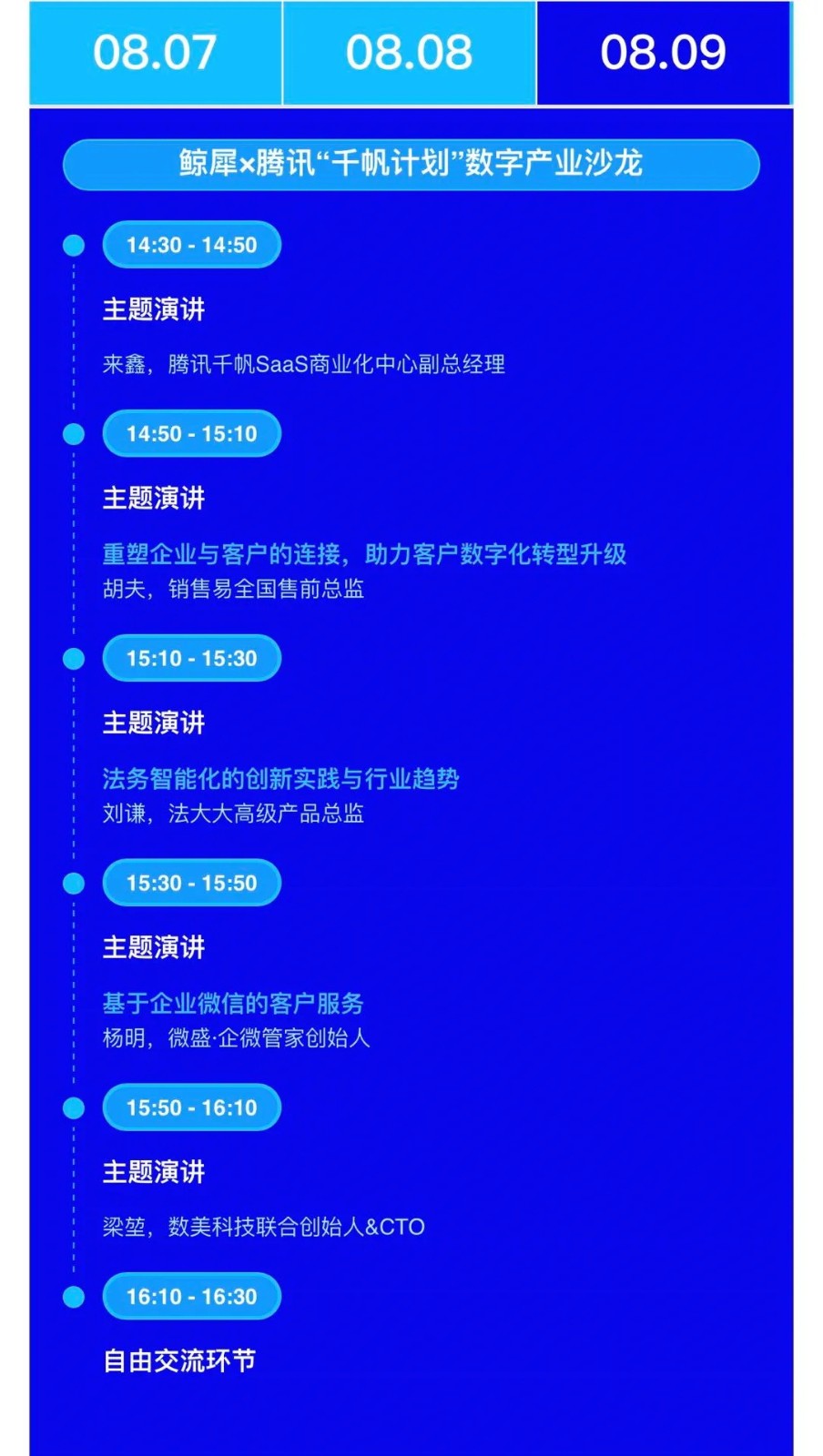Screen dimensions: 823x1456
Task: Switch to the 08.07 date tab
Action: click(x=156, y=53)
